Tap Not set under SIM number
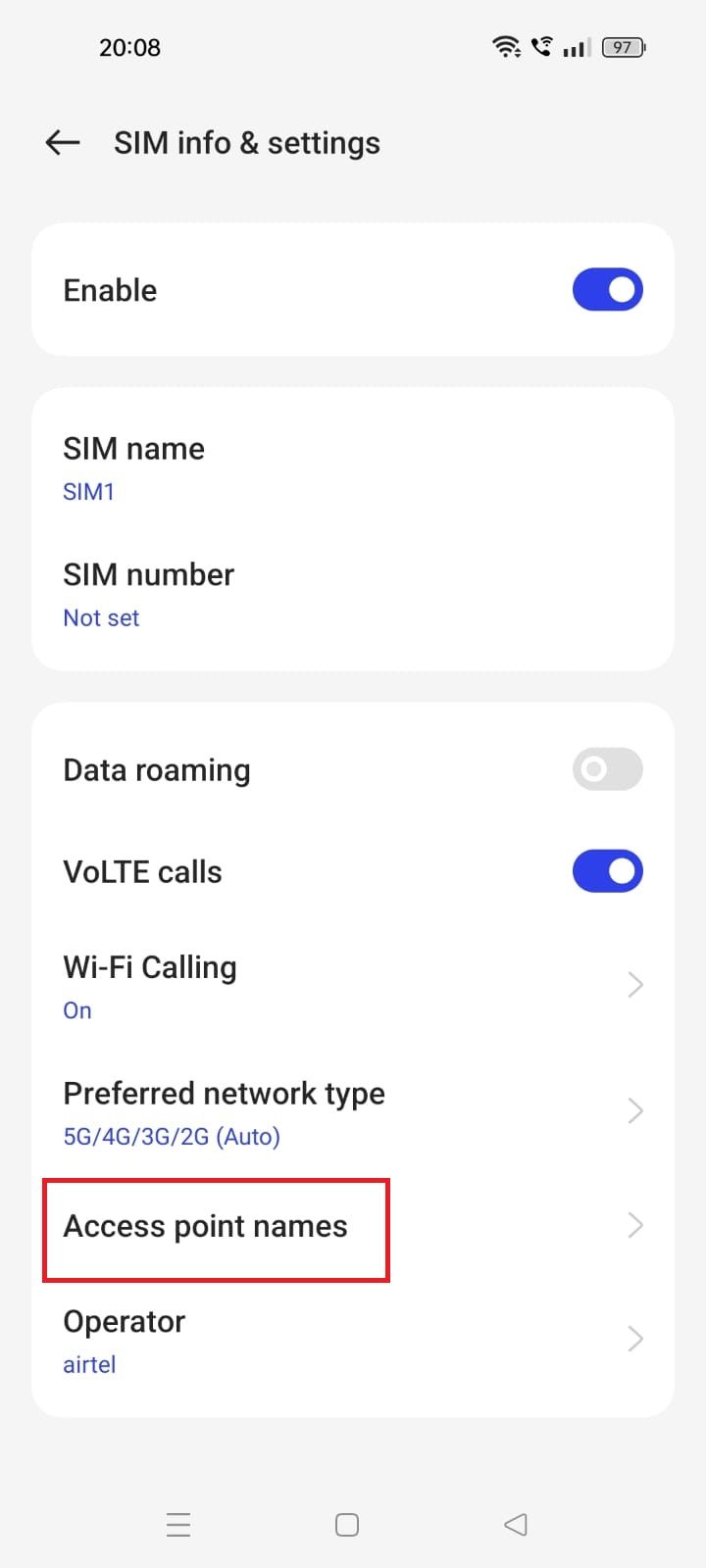706x1568 pixels. pyautogui.click(x=101, y=617)
